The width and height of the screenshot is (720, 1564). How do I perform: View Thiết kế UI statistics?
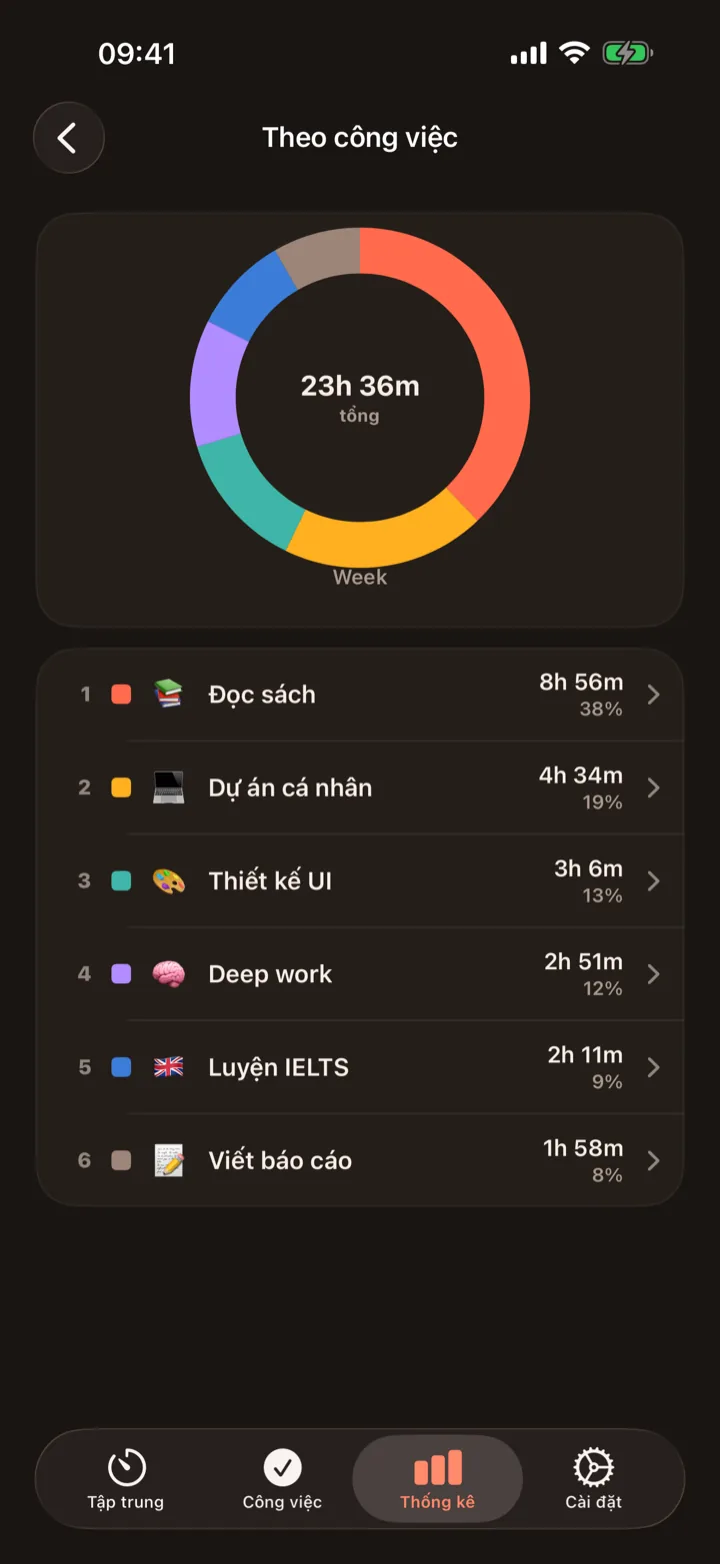click(x=360, y=881)
